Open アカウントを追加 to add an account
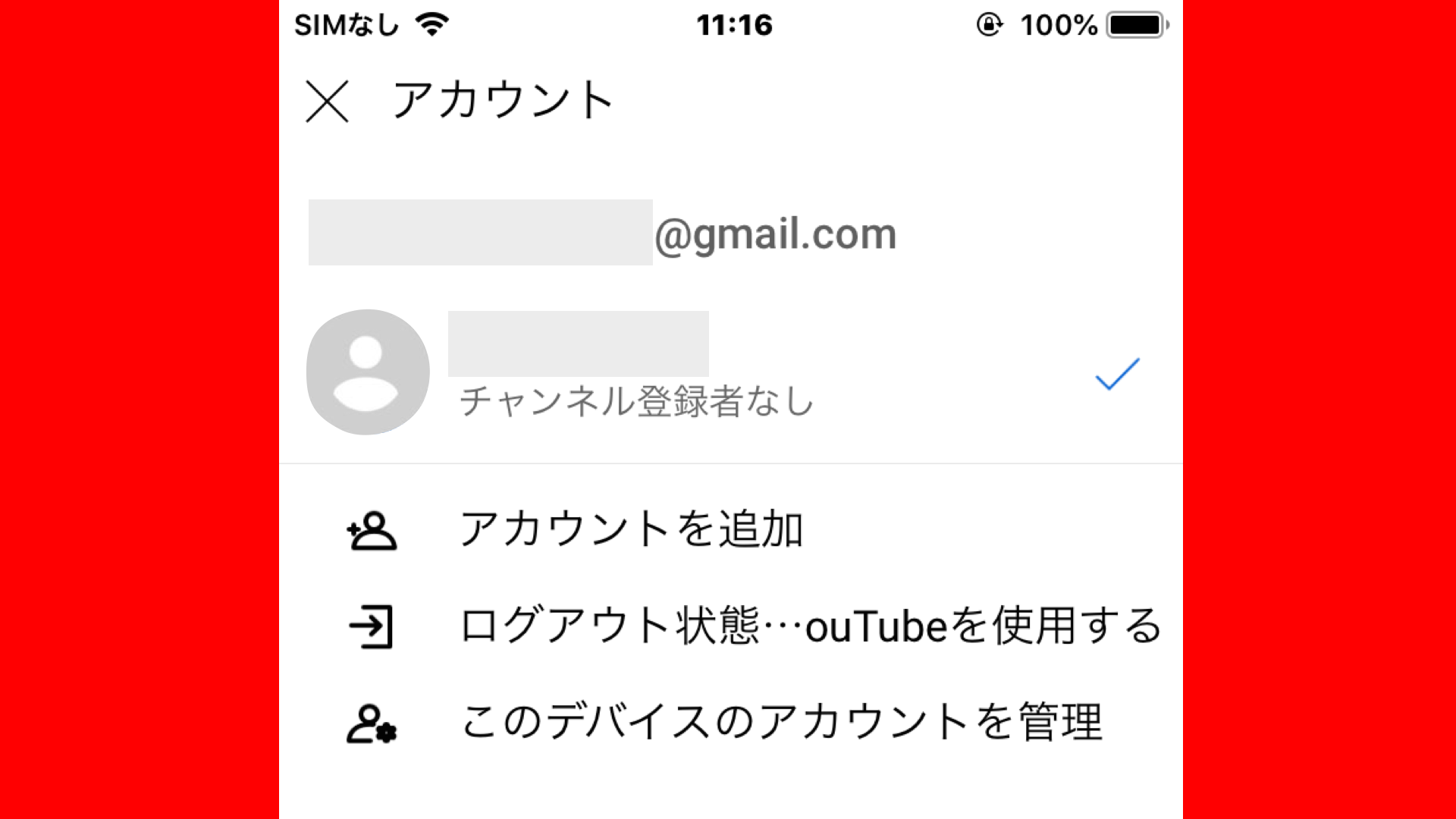 631,529
